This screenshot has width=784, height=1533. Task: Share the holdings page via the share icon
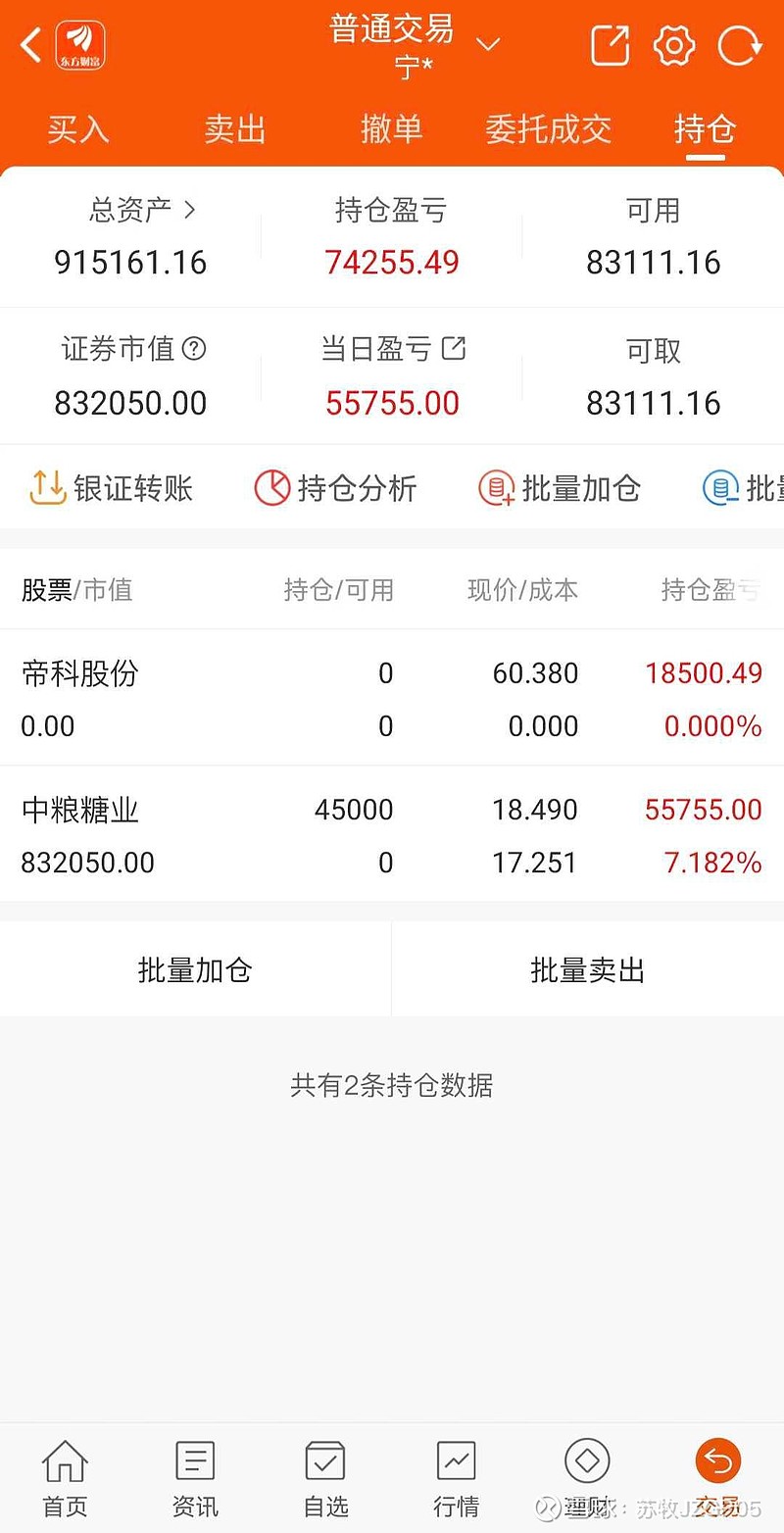pos(610,45)
